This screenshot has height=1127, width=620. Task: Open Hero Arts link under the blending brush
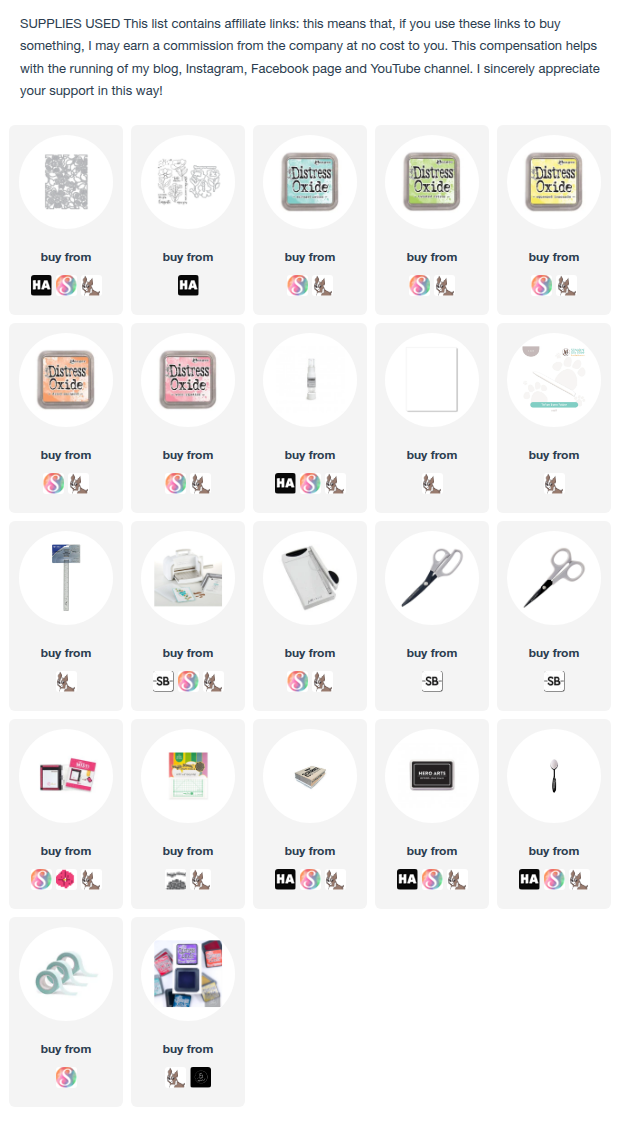click(x=529, y=880)
